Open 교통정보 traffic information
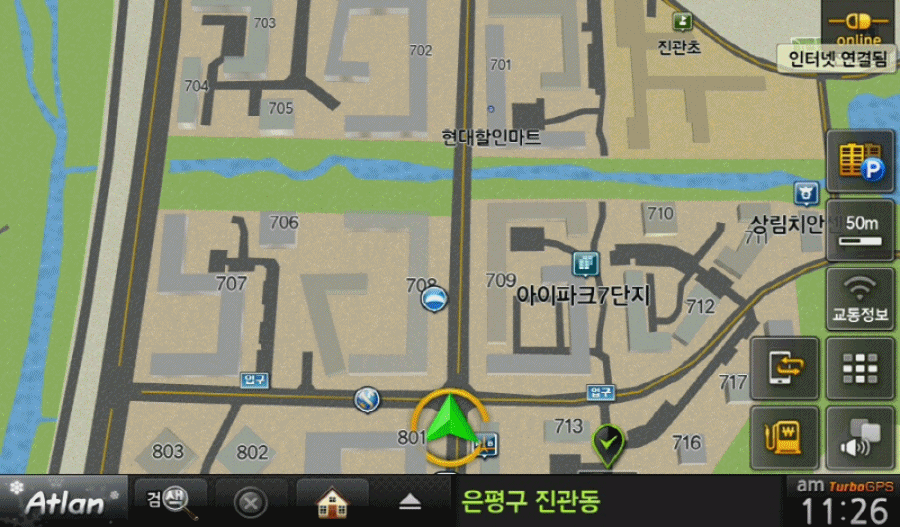900x527 pixels. 859,298
